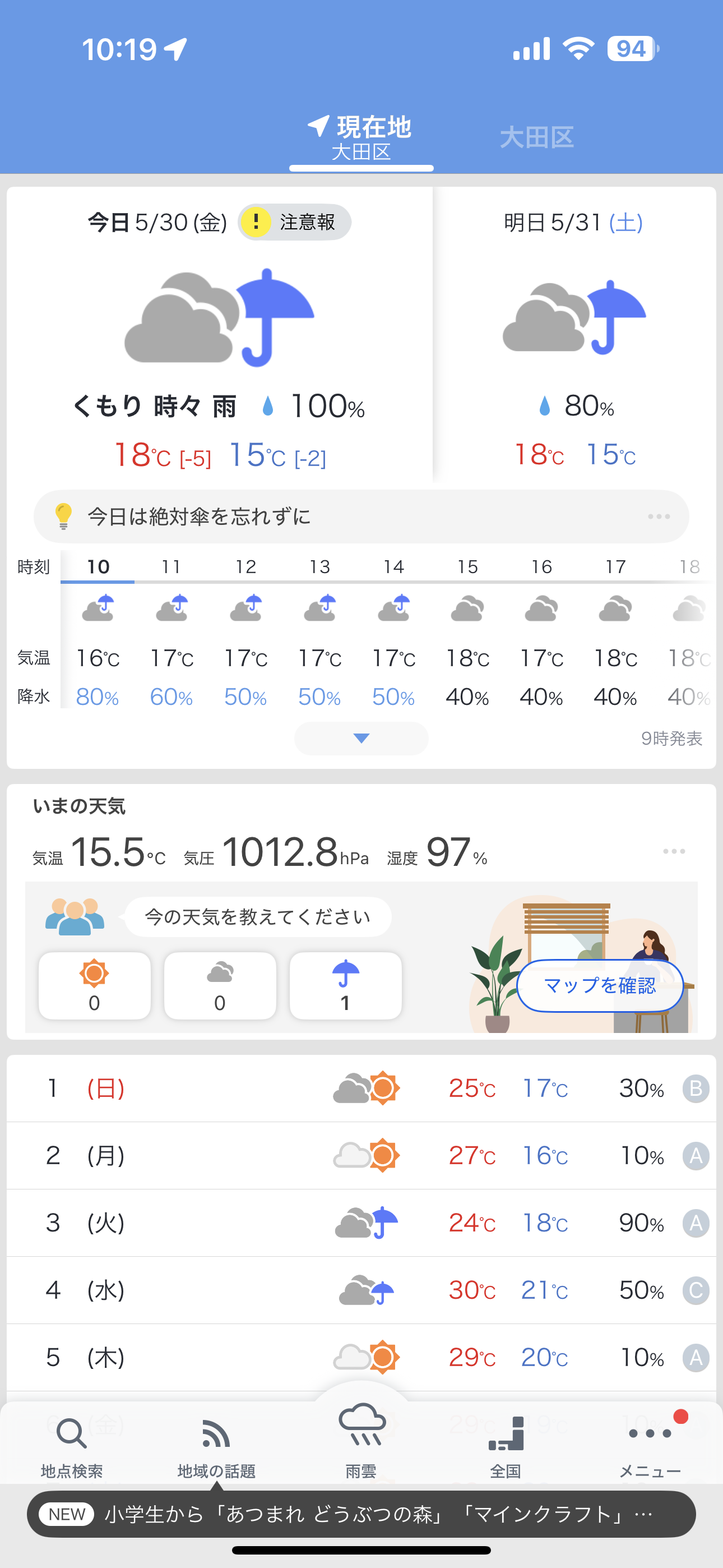Open the 注意報 weather advisory badge
Screen dimensions: 723x1568
click(x=295, y=222)
